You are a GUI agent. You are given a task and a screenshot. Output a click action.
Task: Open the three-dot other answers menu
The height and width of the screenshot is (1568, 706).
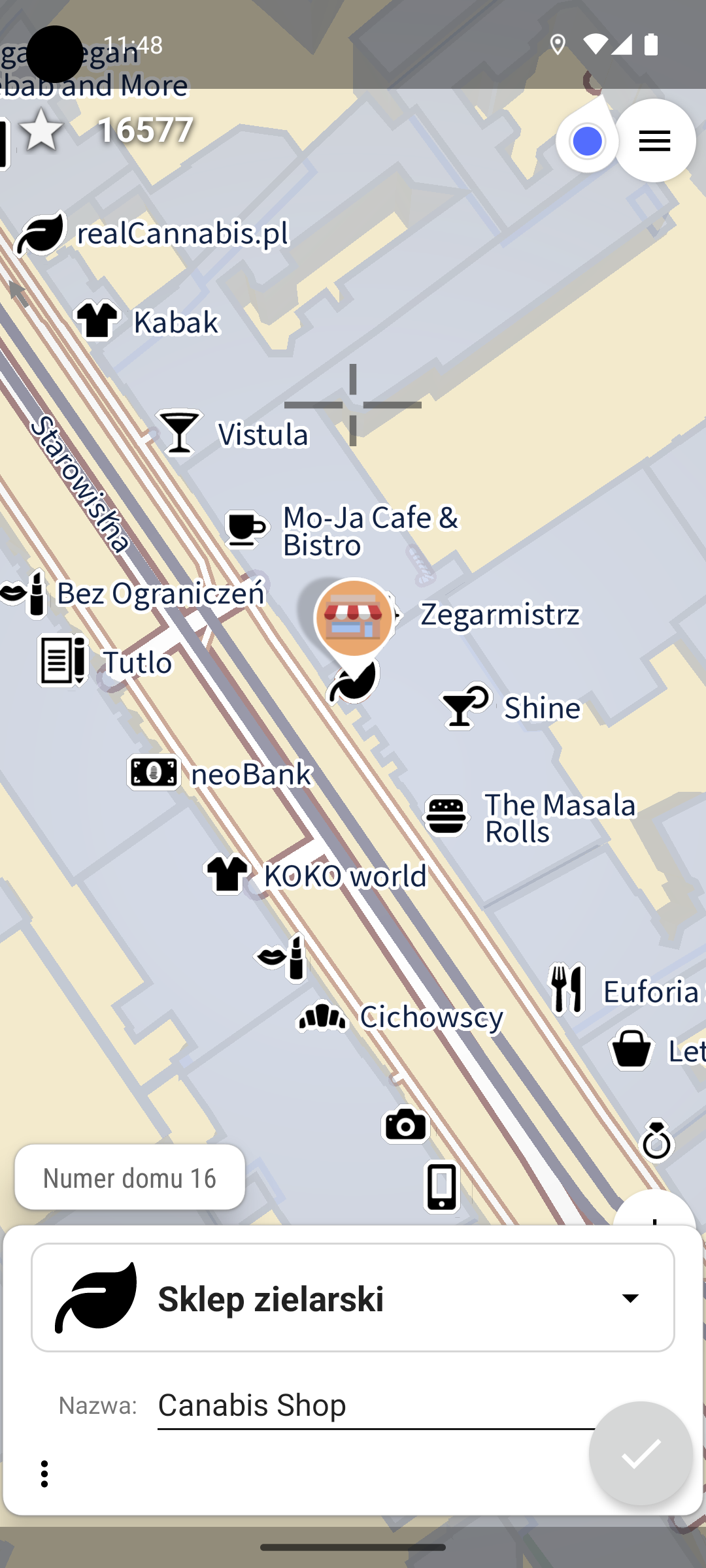[44, 1474]
